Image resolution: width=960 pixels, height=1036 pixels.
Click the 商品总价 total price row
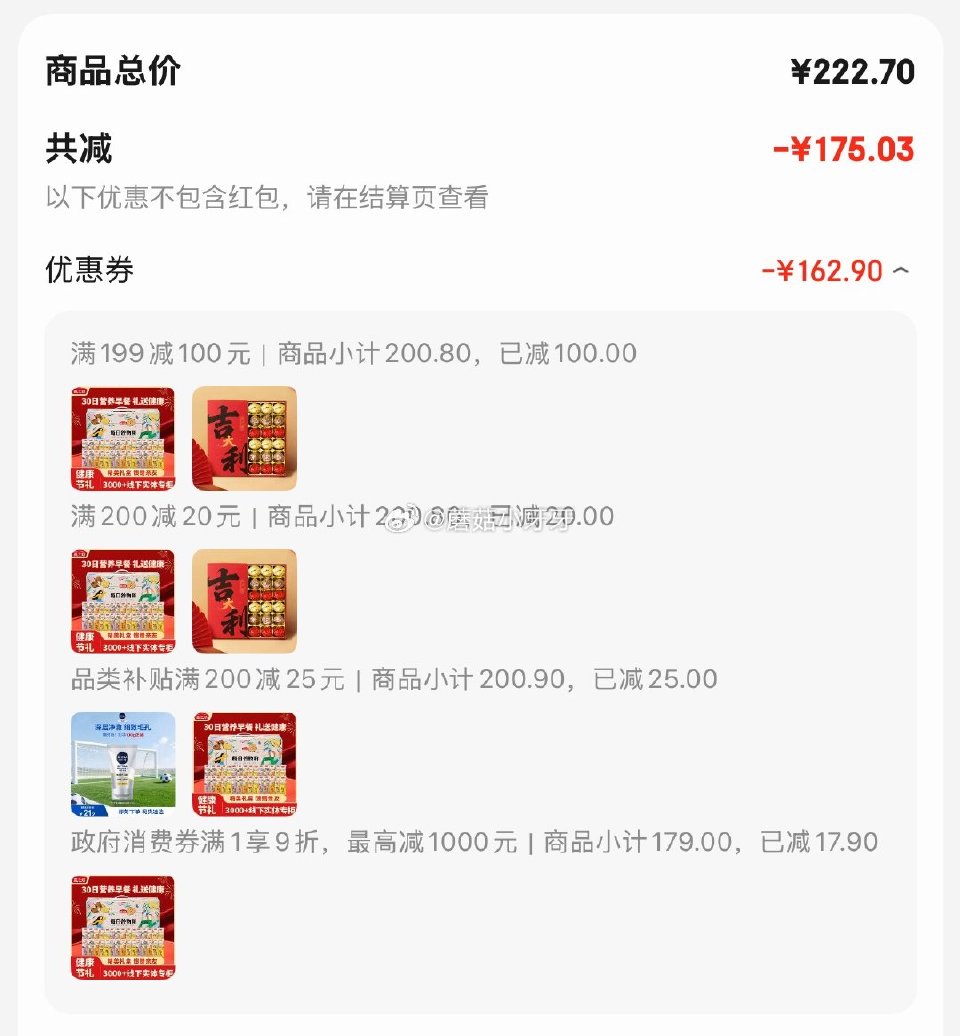pyautogui.click(x=97, y=72)
